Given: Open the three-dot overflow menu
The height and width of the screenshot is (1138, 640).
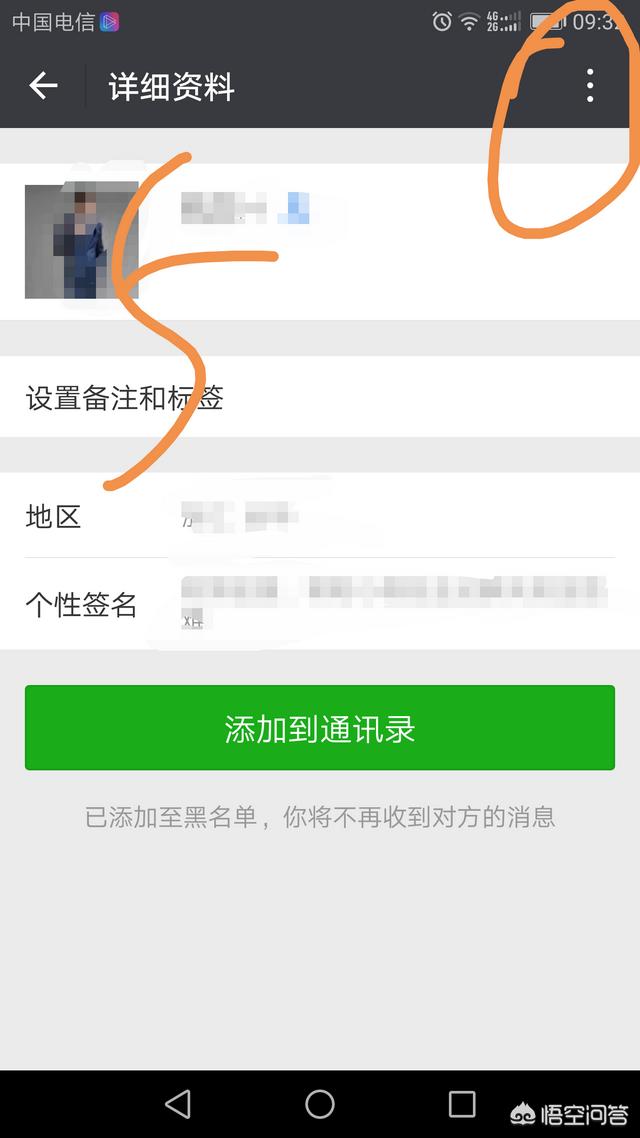Looking at the screenshot, I should pos(590,86).
